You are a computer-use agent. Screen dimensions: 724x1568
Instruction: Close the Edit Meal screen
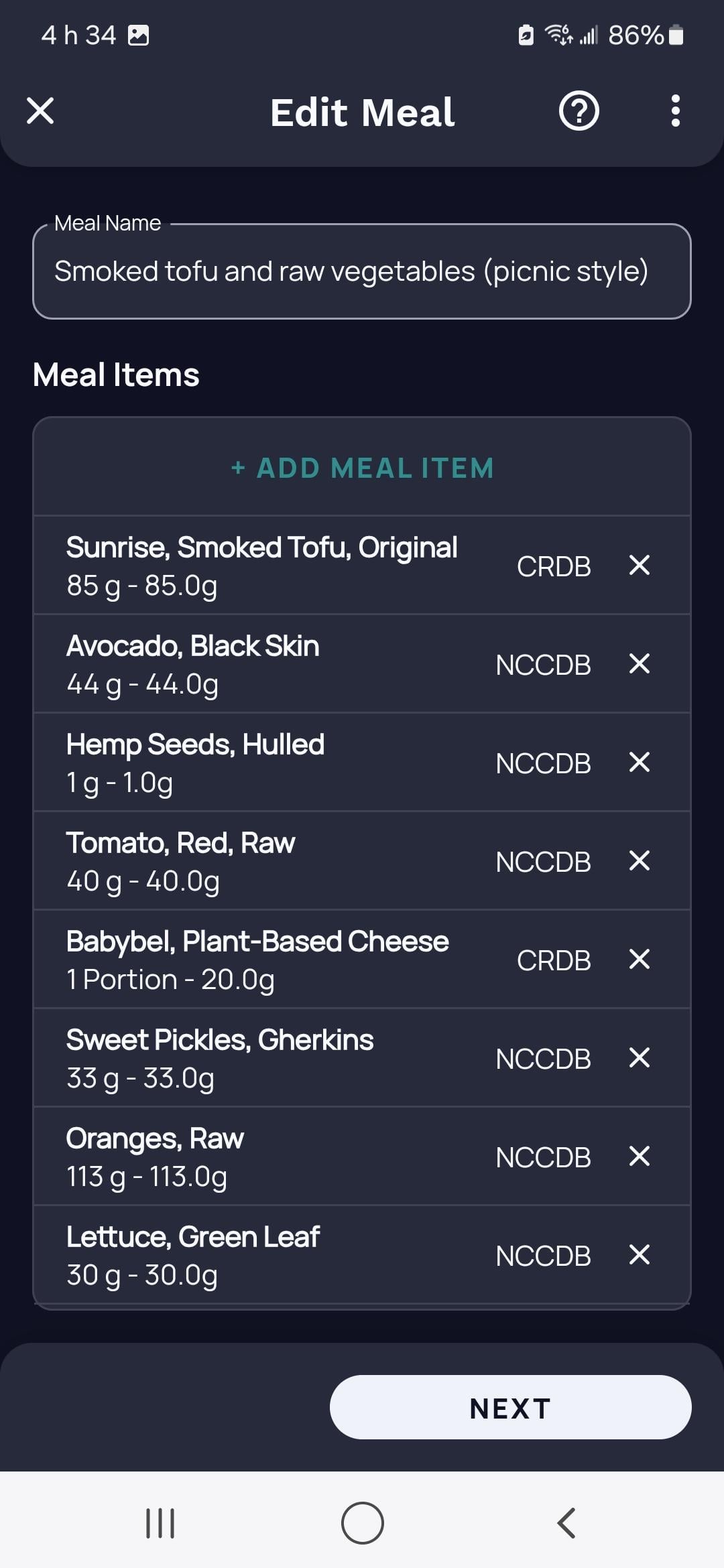coord(40,111)
